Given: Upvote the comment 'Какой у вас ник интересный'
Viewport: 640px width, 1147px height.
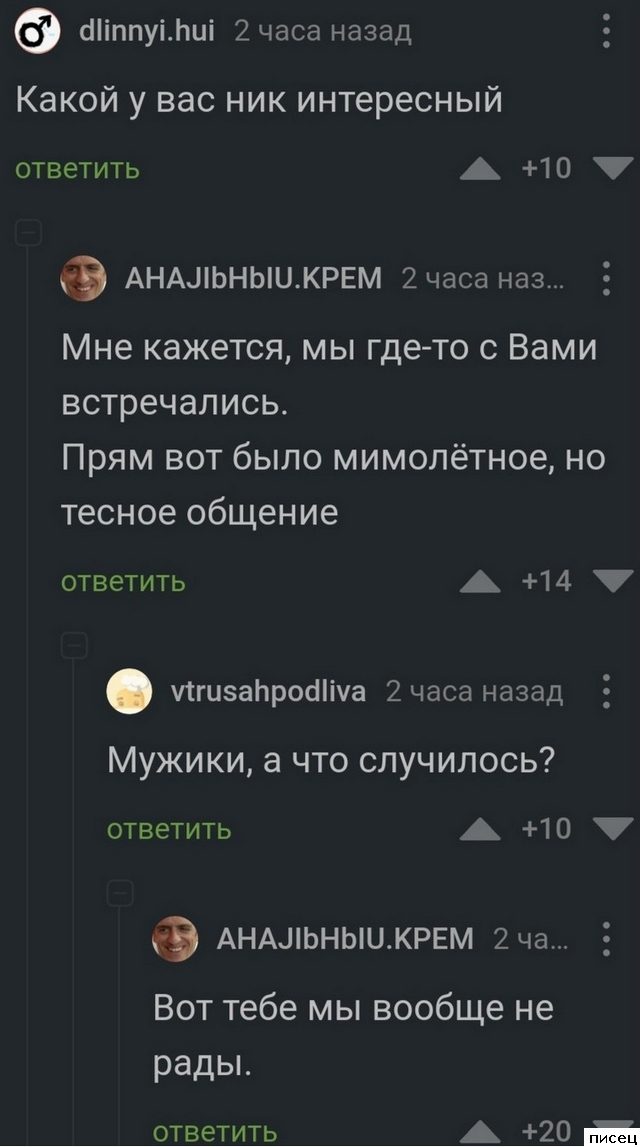Looking at the screenshot, I should tap(480, 169).
